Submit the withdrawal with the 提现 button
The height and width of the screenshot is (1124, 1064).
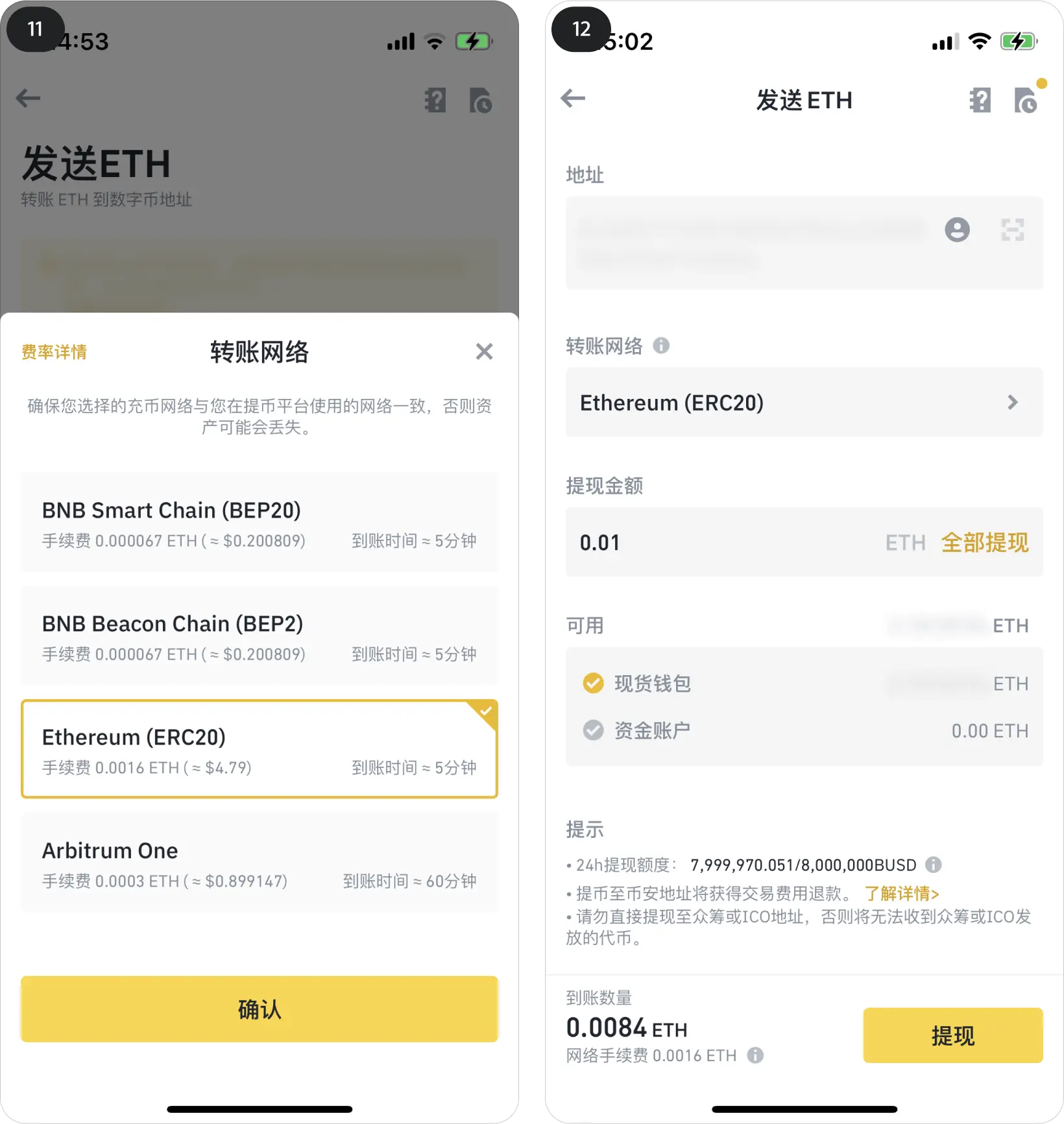point(952,1035)
